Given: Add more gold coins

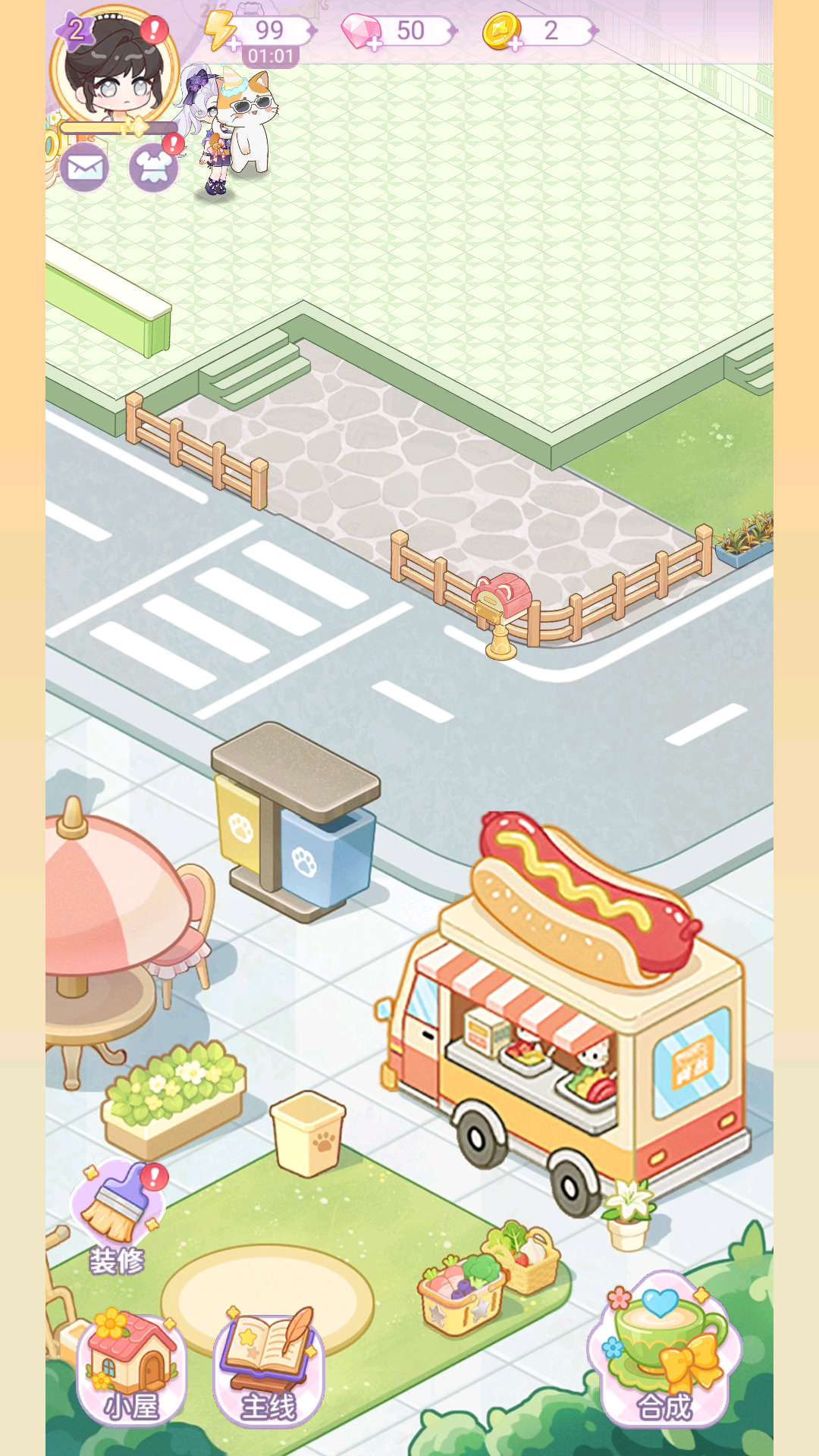Looking at the screenshot, I should (x=515, y=43).
